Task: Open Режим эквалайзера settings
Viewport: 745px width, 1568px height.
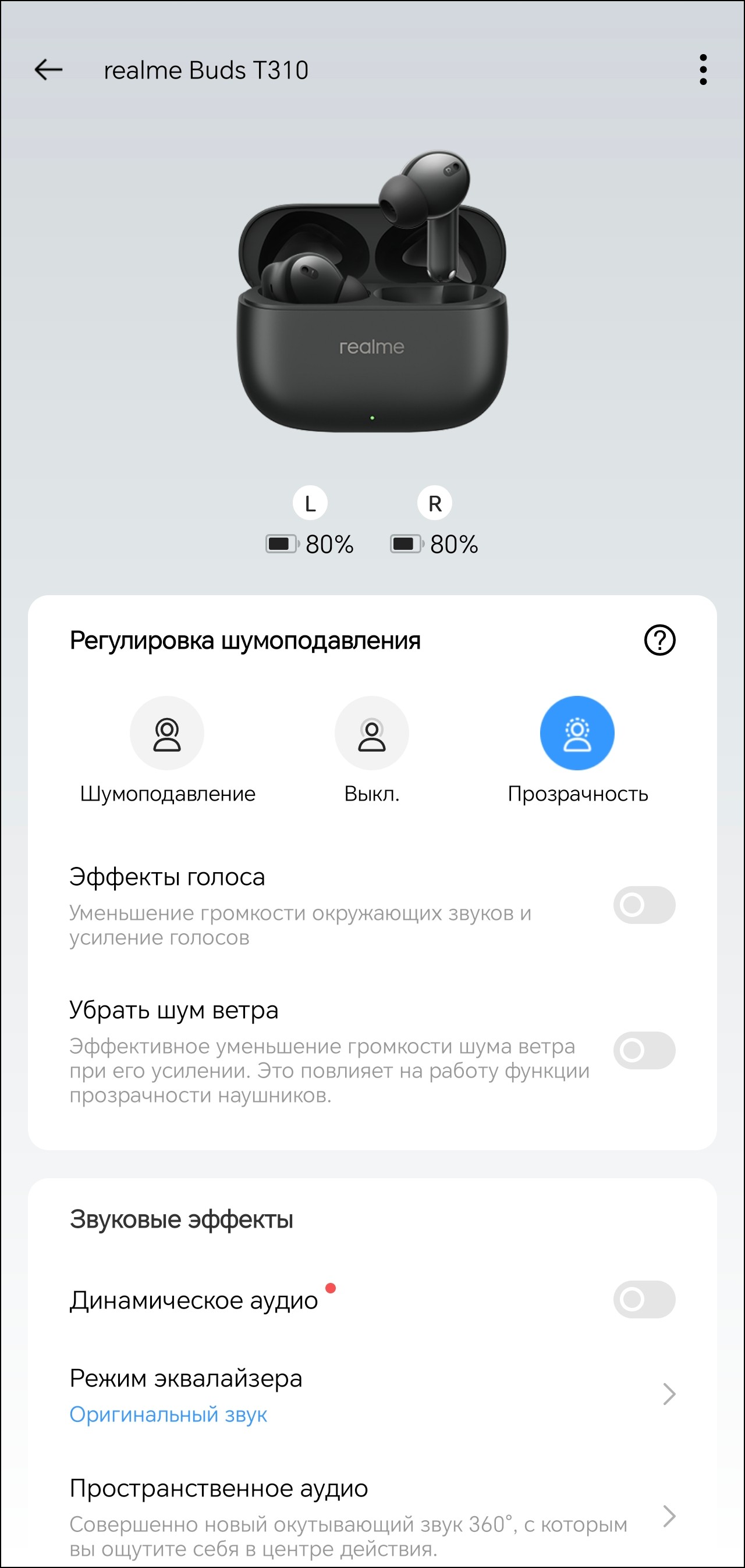Action: tap(371, 1395)
